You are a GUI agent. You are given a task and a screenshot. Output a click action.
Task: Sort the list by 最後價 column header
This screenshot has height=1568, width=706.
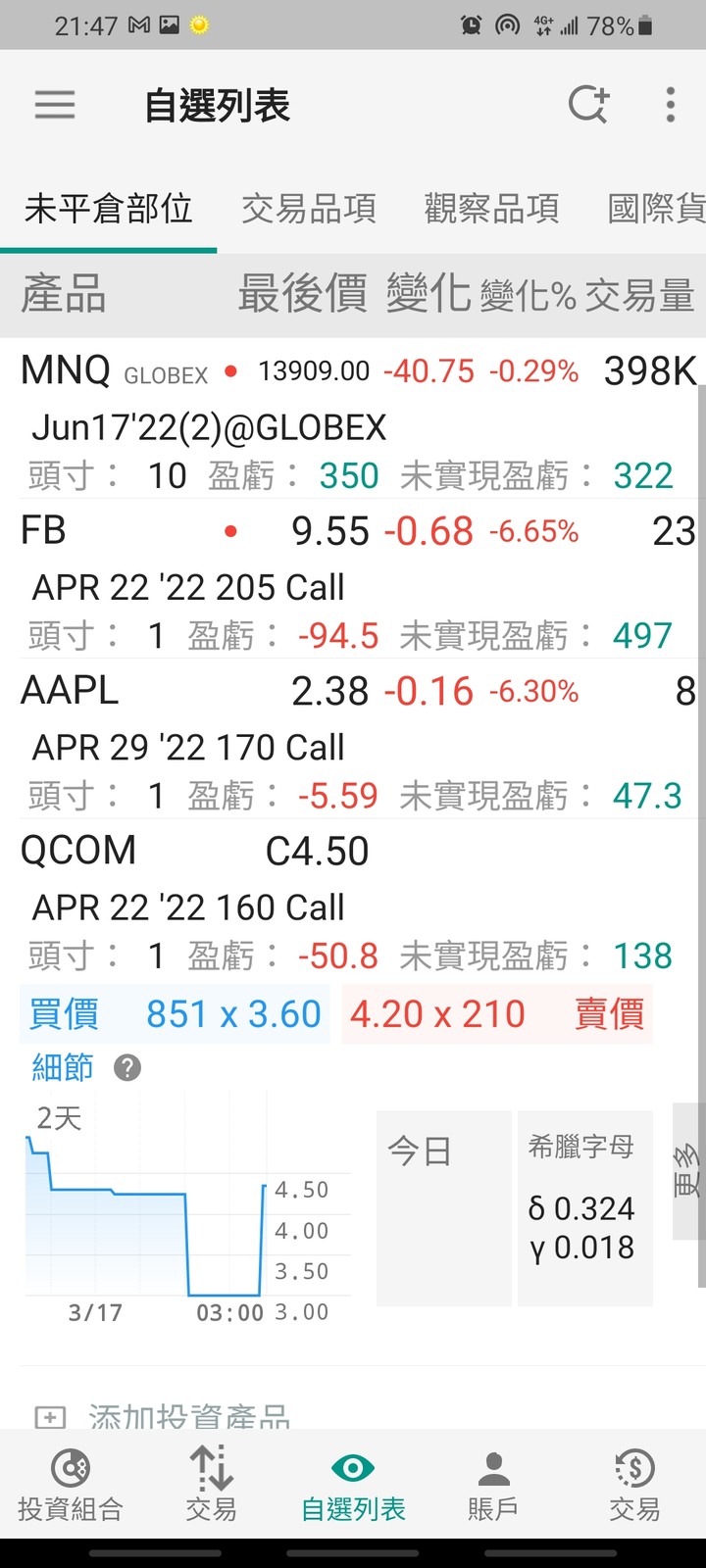tap(302, 294)
